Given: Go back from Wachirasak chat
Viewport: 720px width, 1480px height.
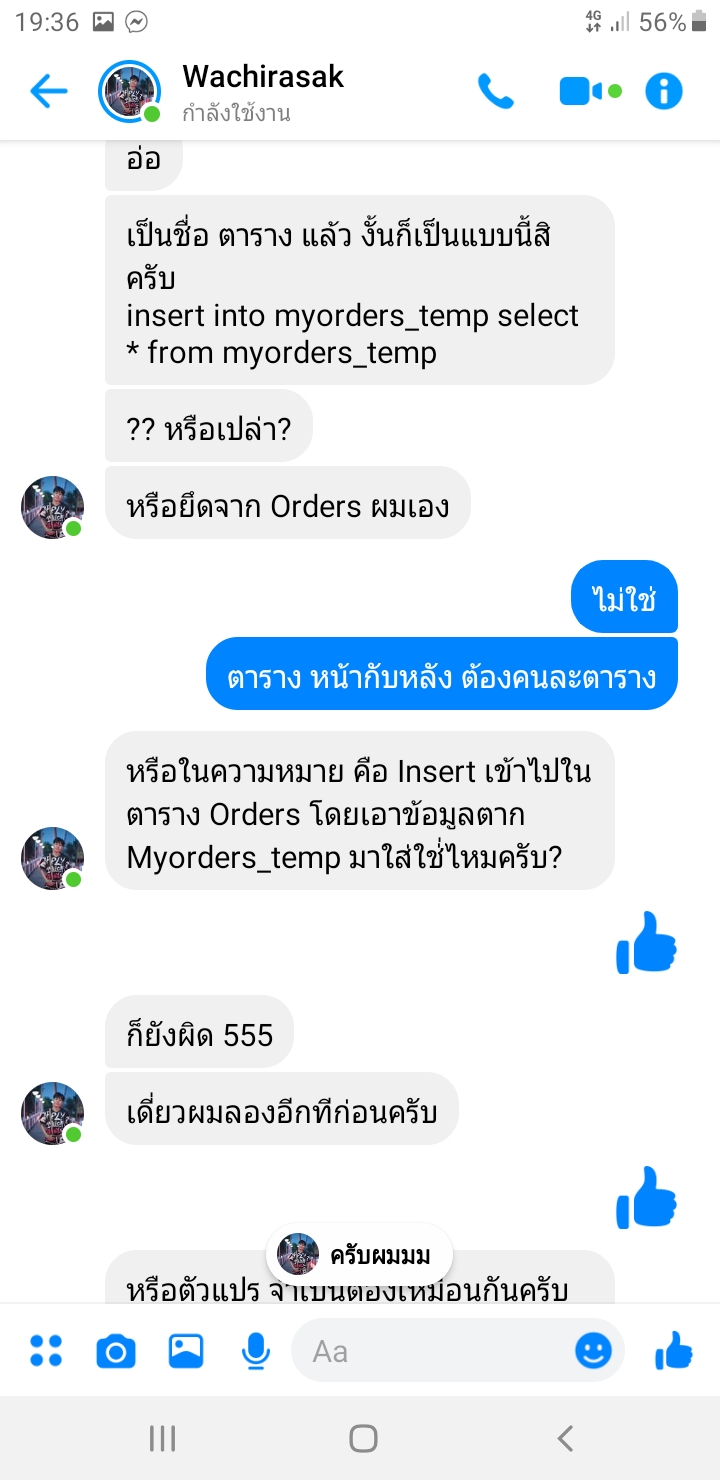Looking at the screenshot, I should 48,92.
